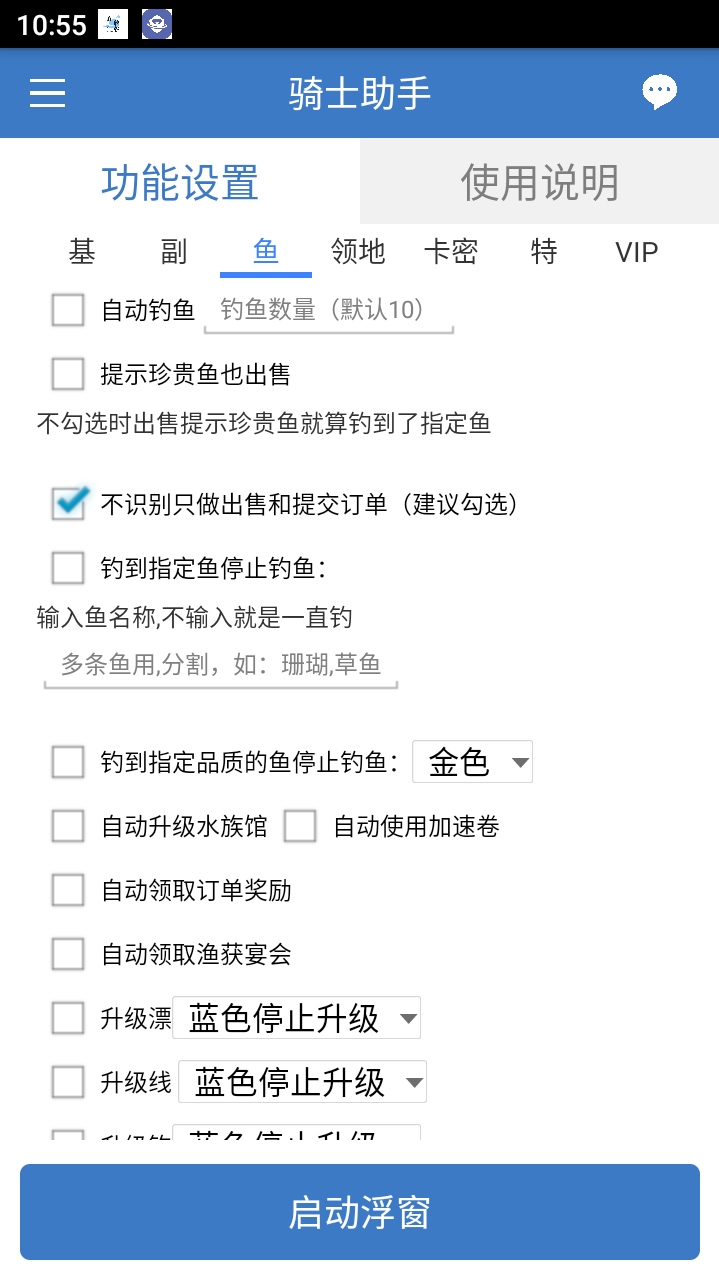The height and width of the screenshot is (1279, 719).
Task: Select the 基 sub-tab
Action: [82, 252]
